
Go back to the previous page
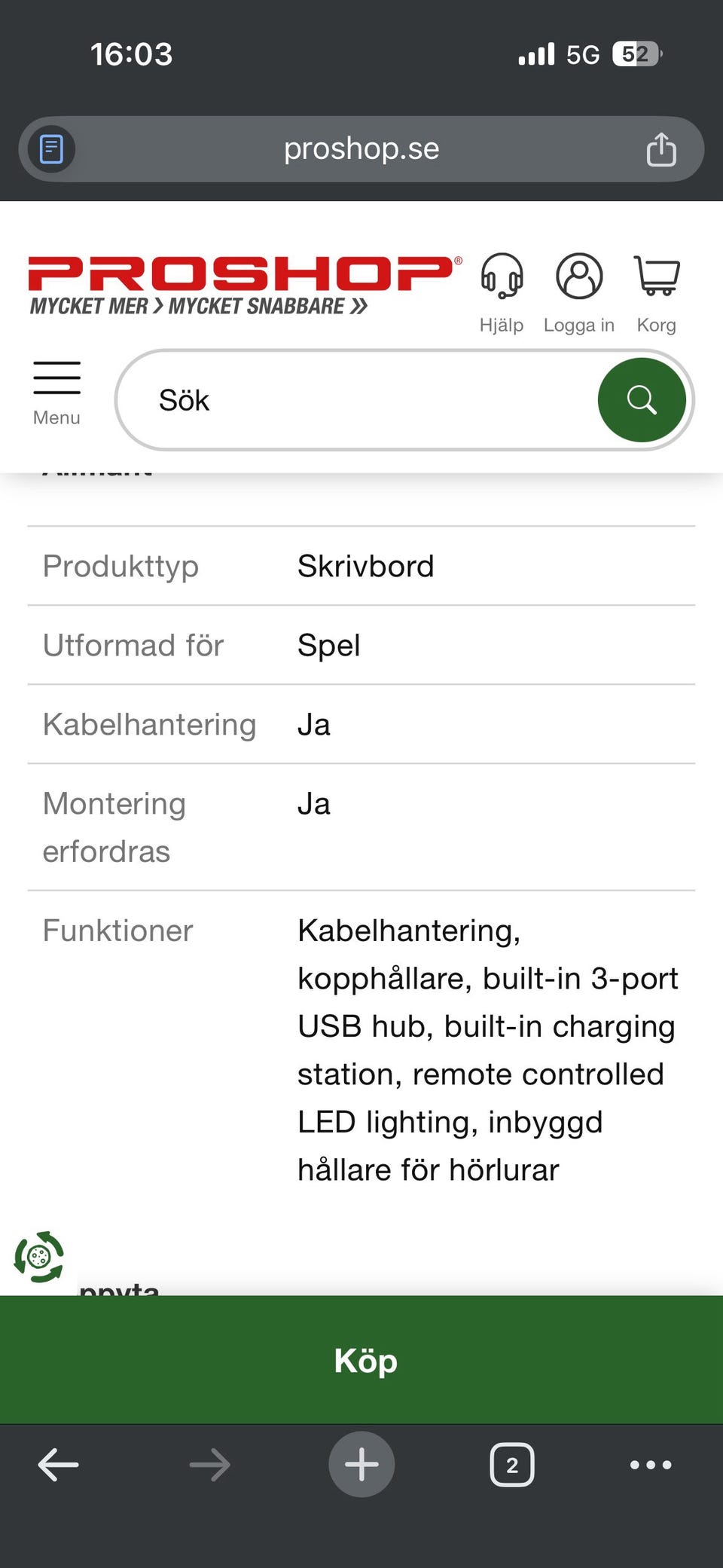coord(58,1465)
